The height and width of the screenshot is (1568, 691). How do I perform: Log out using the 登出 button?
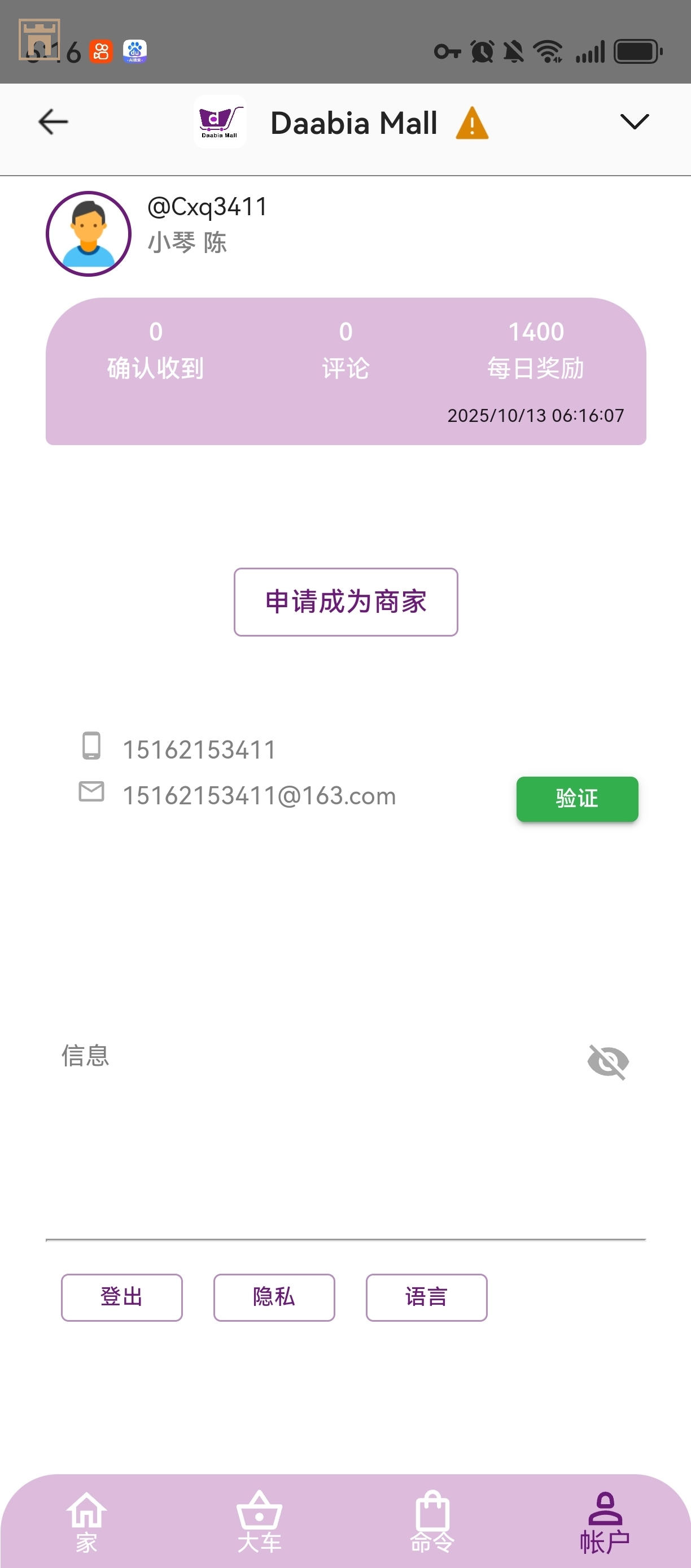click(121, 1297)
